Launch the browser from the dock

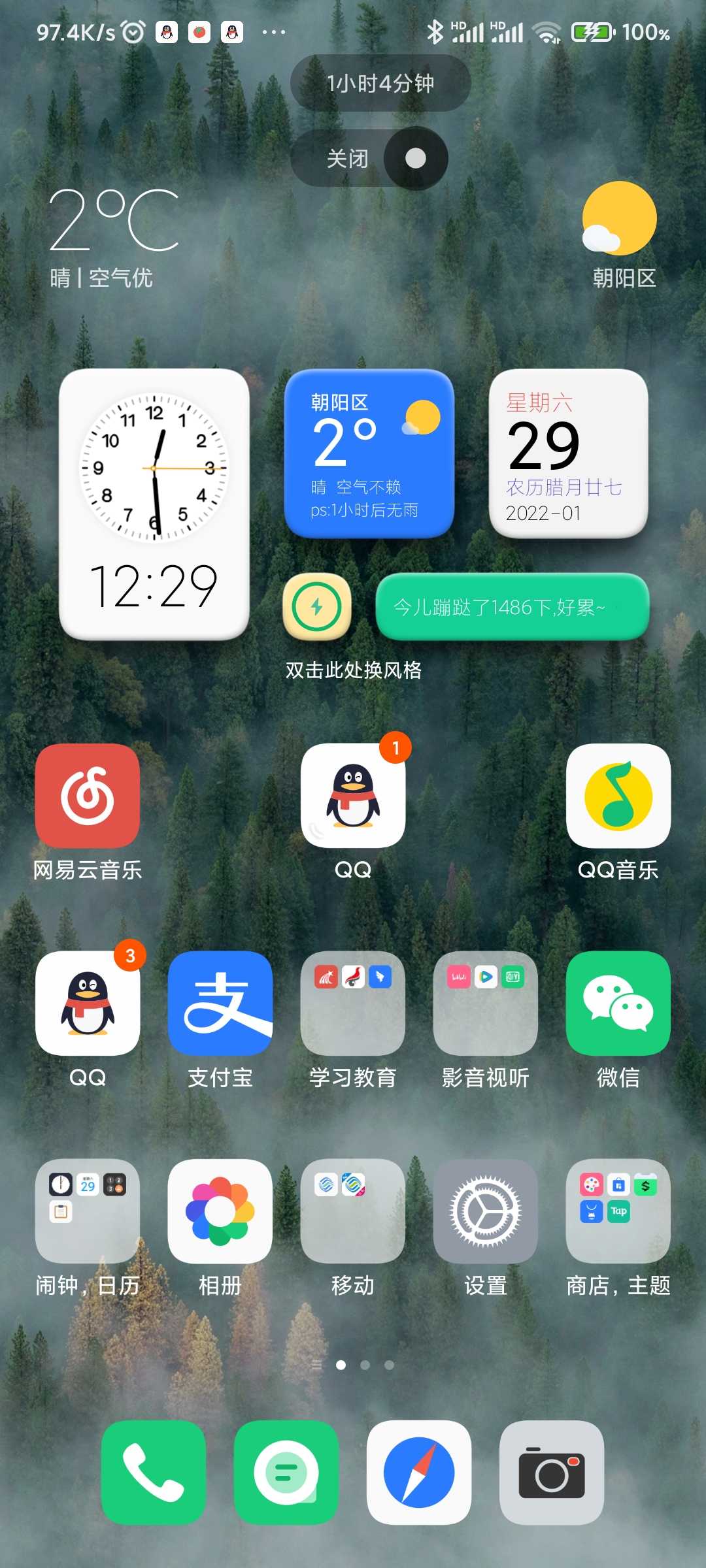(419, 1473)
